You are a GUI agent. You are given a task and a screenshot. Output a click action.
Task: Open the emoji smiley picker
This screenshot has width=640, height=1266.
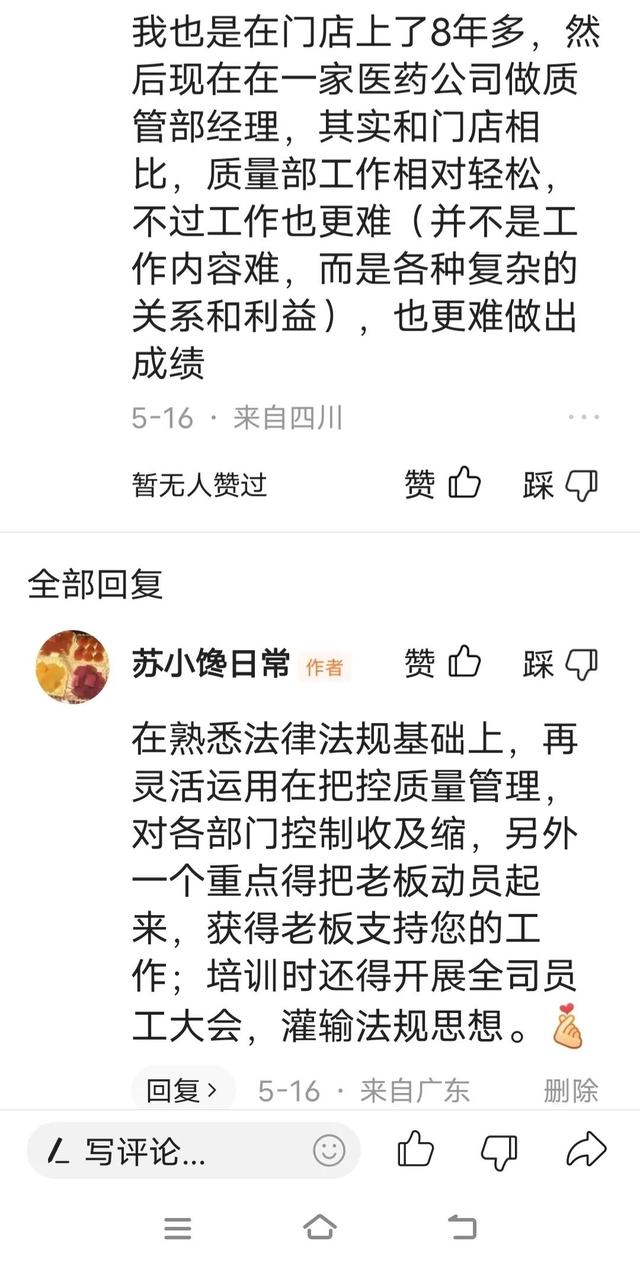(329, 1151)
